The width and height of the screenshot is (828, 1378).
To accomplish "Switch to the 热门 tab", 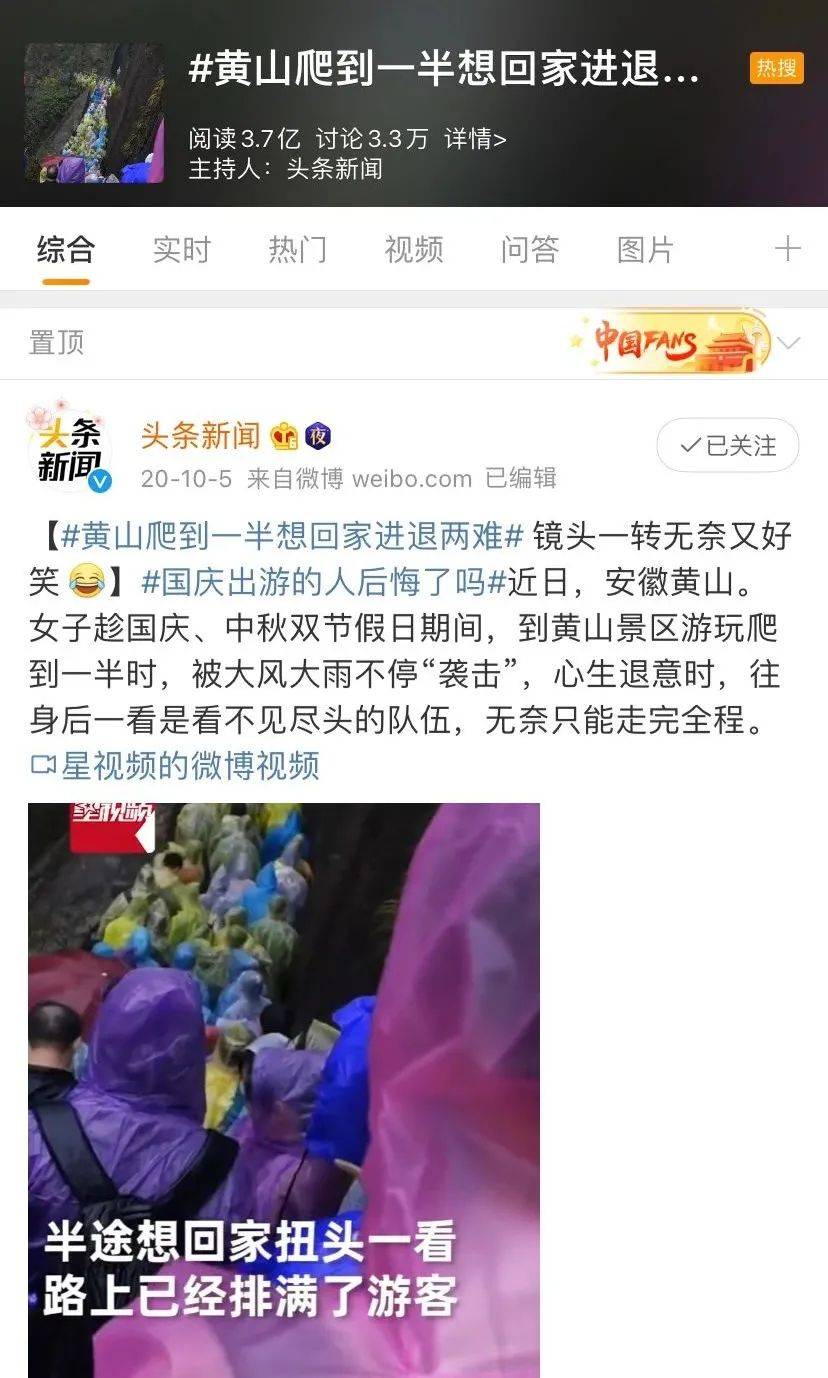I will point(298,249).
